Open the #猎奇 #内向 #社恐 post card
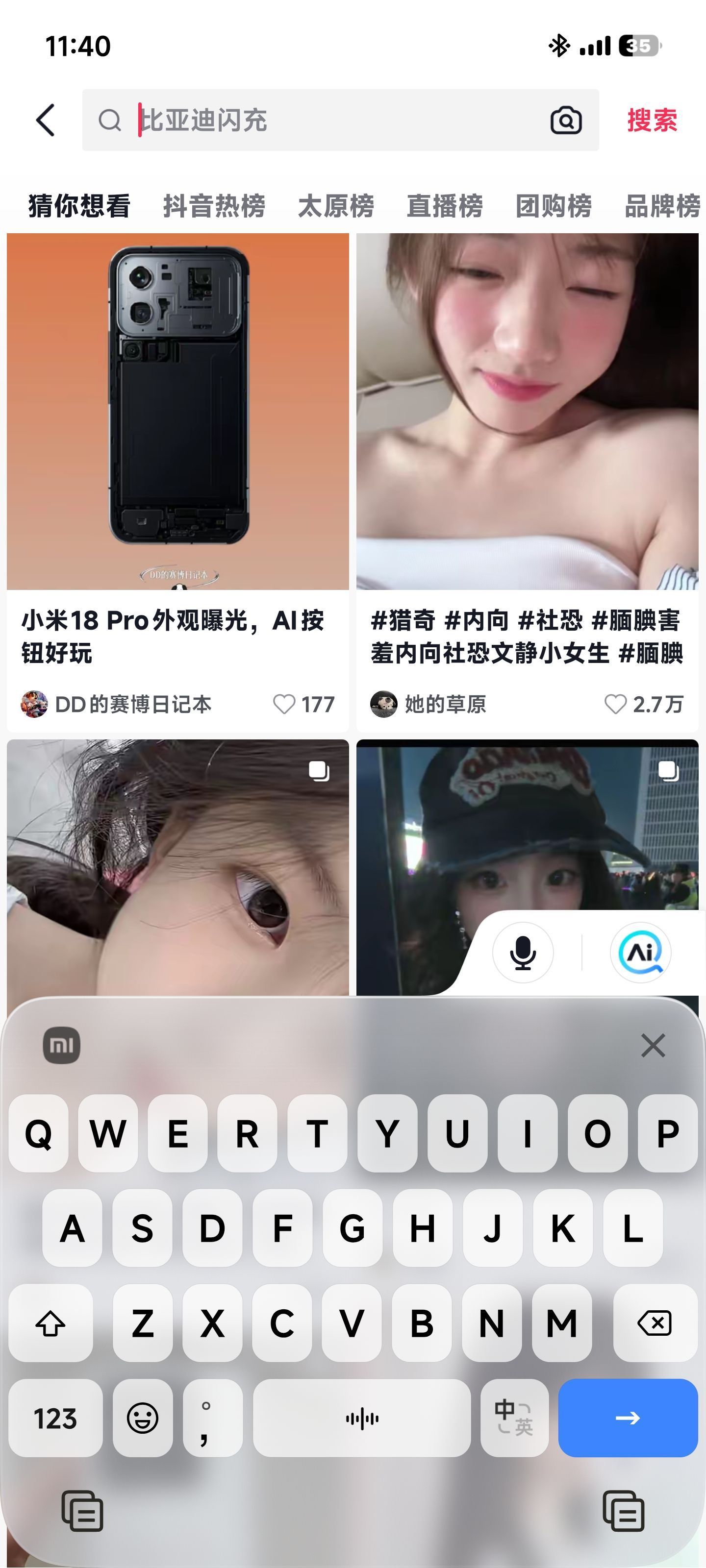 click(x=527, y=426)
